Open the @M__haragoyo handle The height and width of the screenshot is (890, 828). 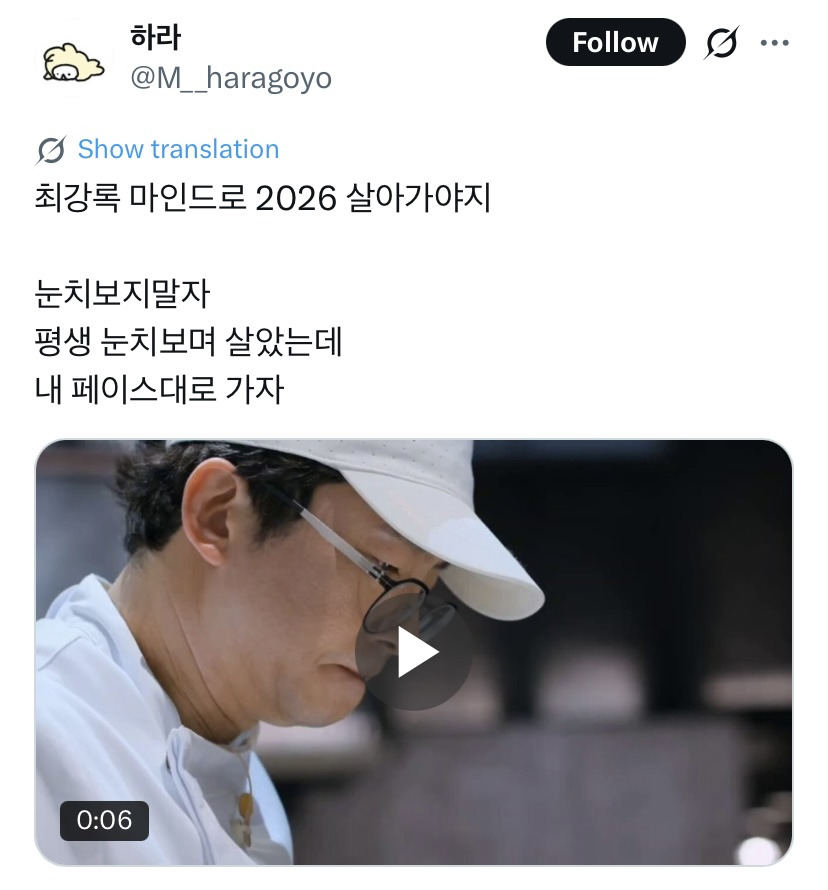231,78
